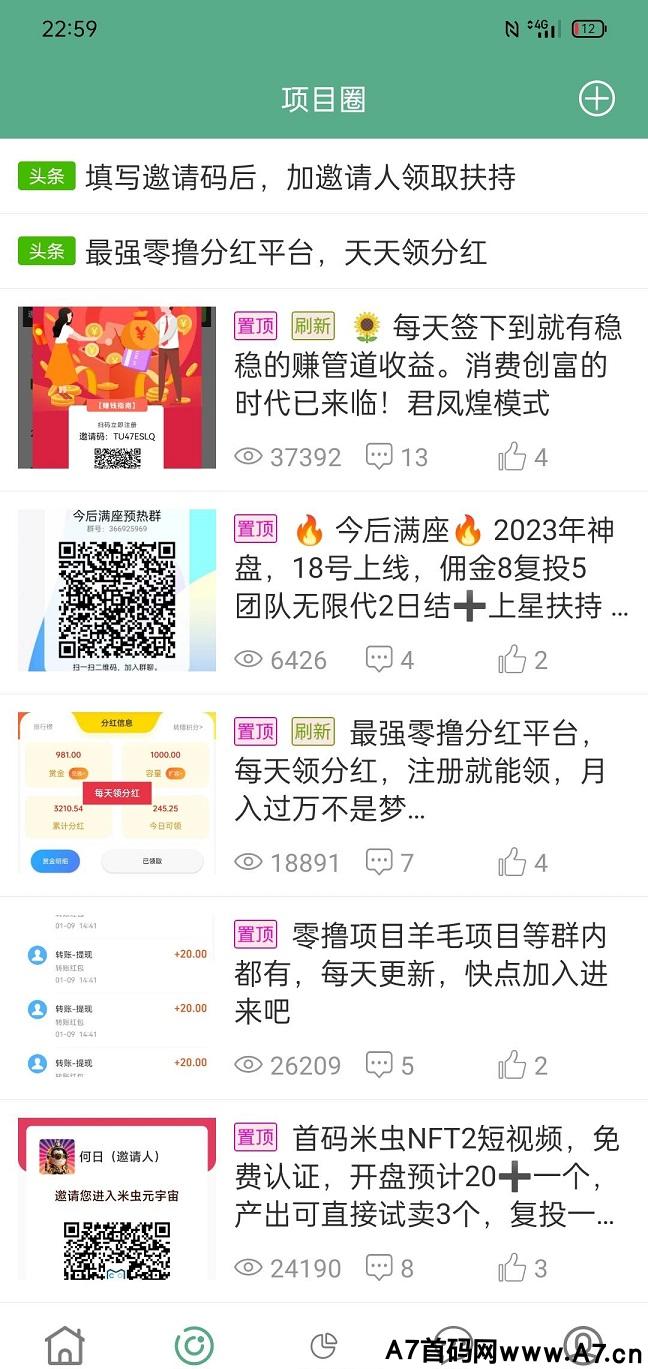Open headline 最强零撸分红平台，天天领分红
Viewport: 648px width, 1369px height.
[286, 252]
